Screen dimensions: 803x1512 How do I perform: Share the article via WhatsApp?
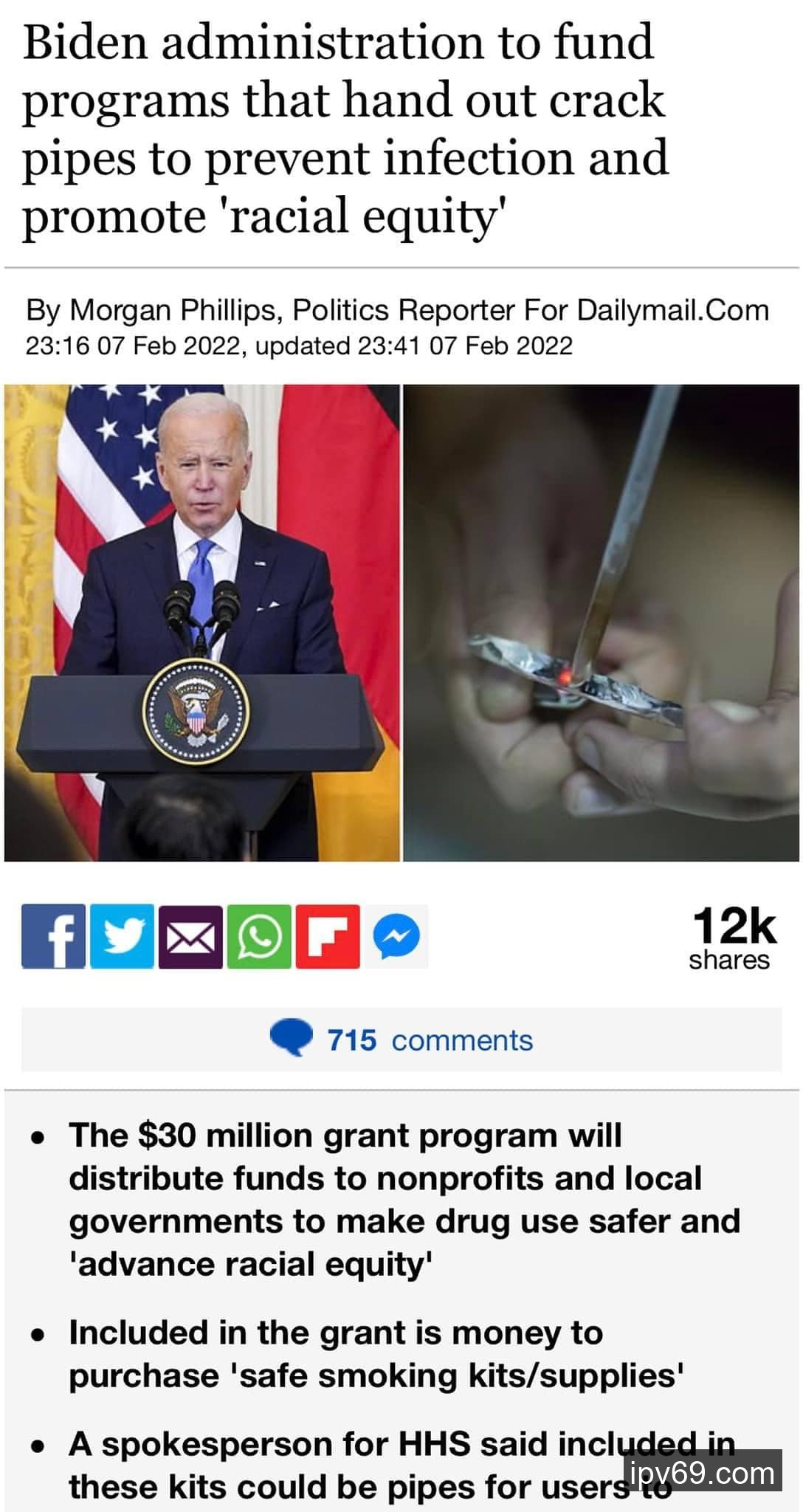click(x=259, y=936)
